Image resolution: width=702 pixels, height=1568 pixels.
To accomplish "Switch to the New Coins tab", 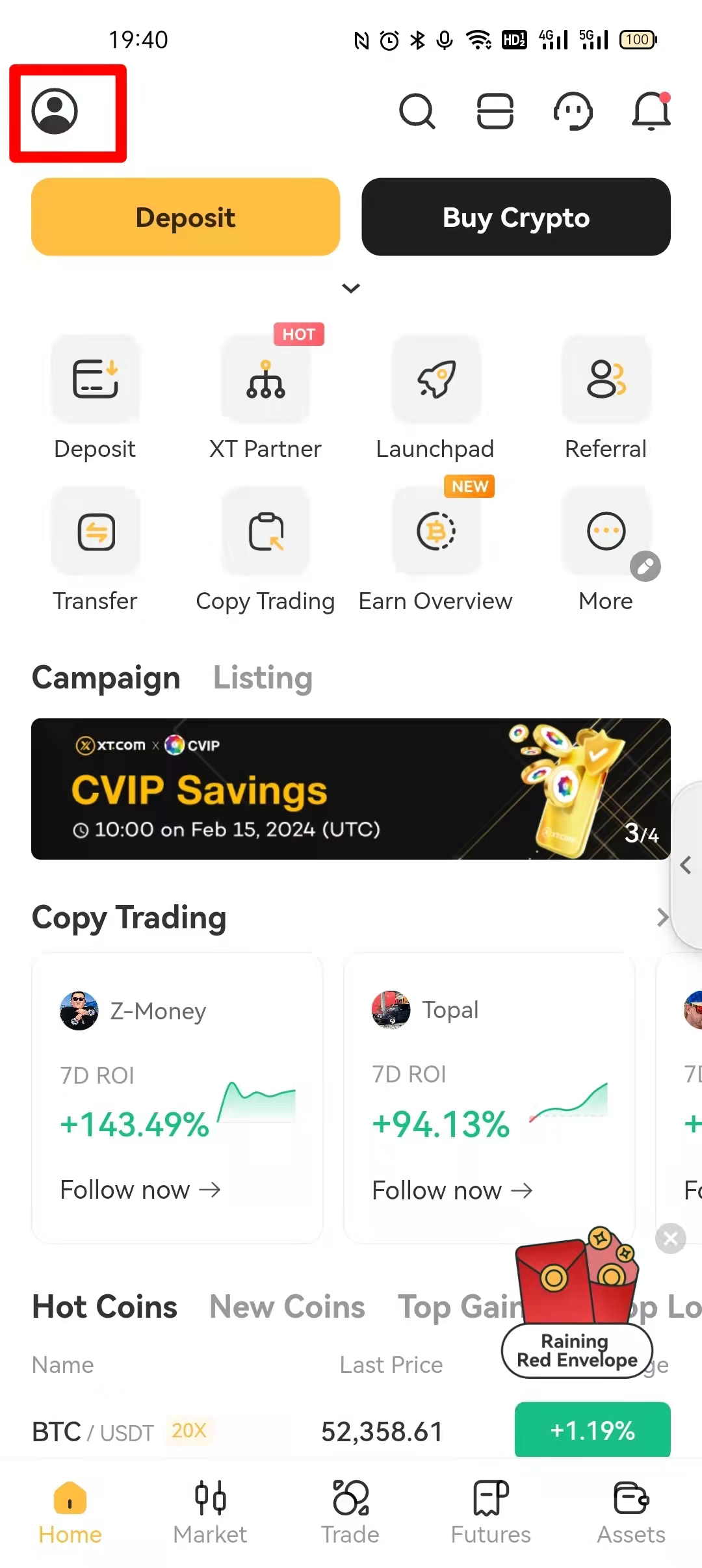I will (287, 1307).
